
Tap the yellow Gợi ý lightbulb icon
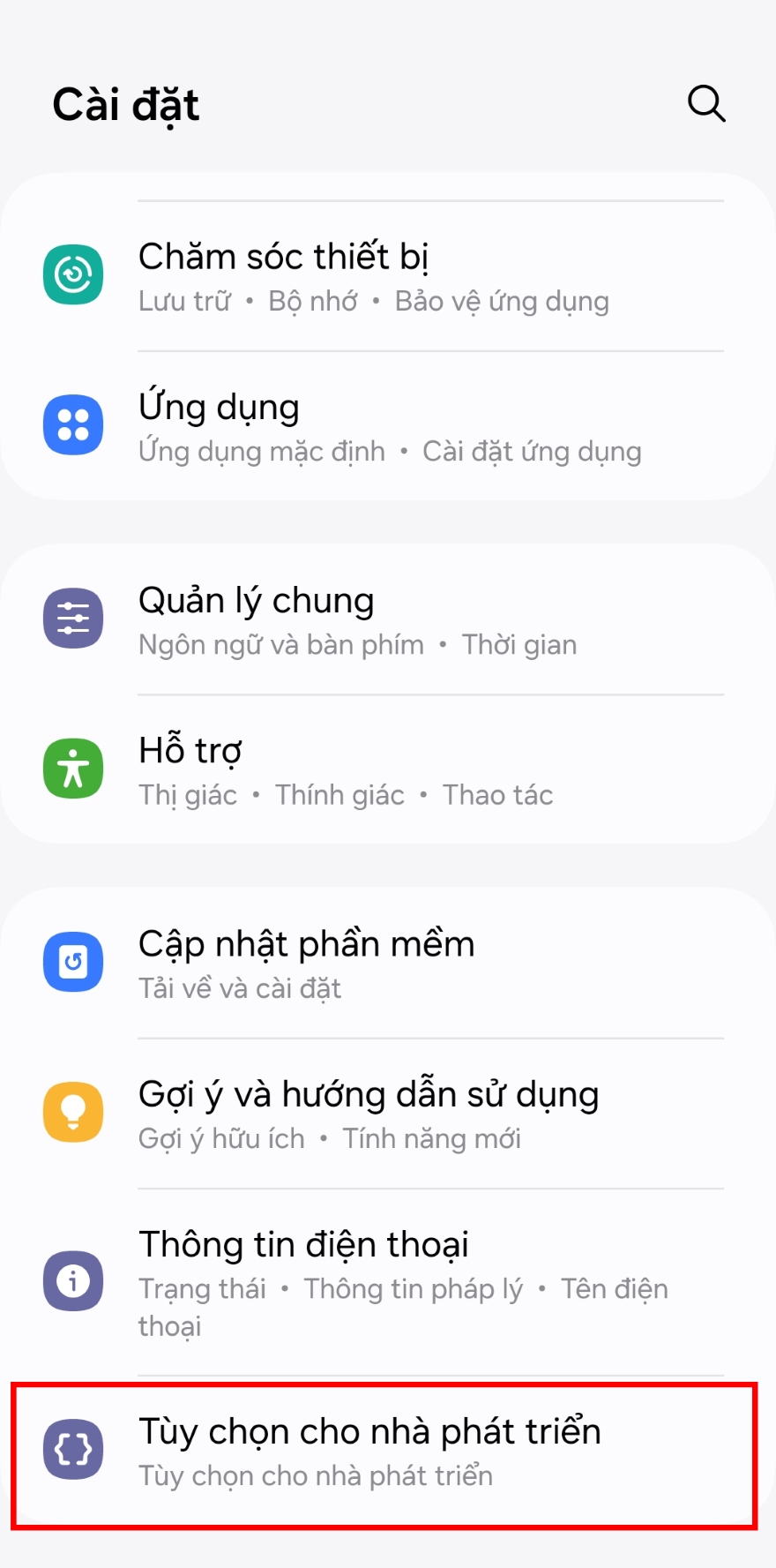[73, 1112]
